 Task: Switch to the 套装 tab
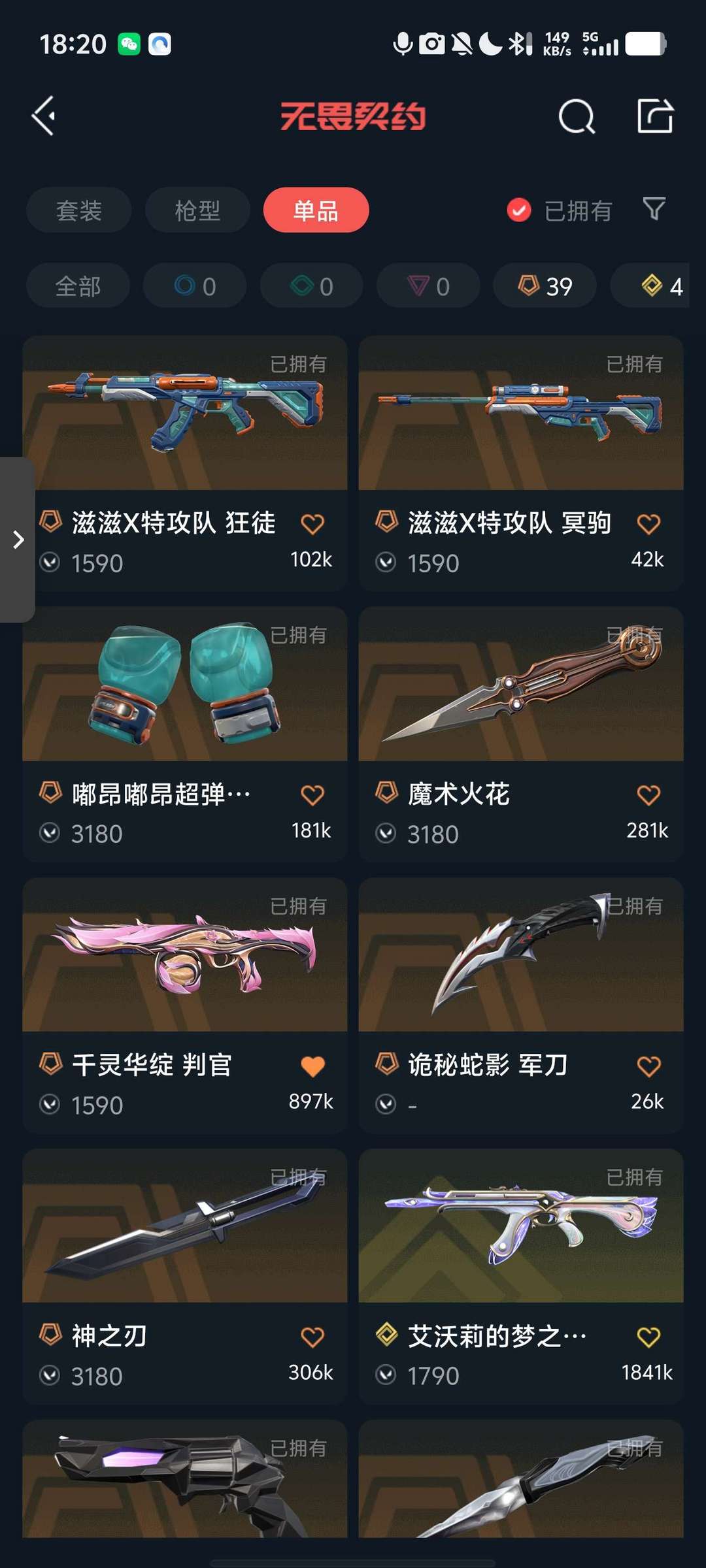click(x=78, y=210)
